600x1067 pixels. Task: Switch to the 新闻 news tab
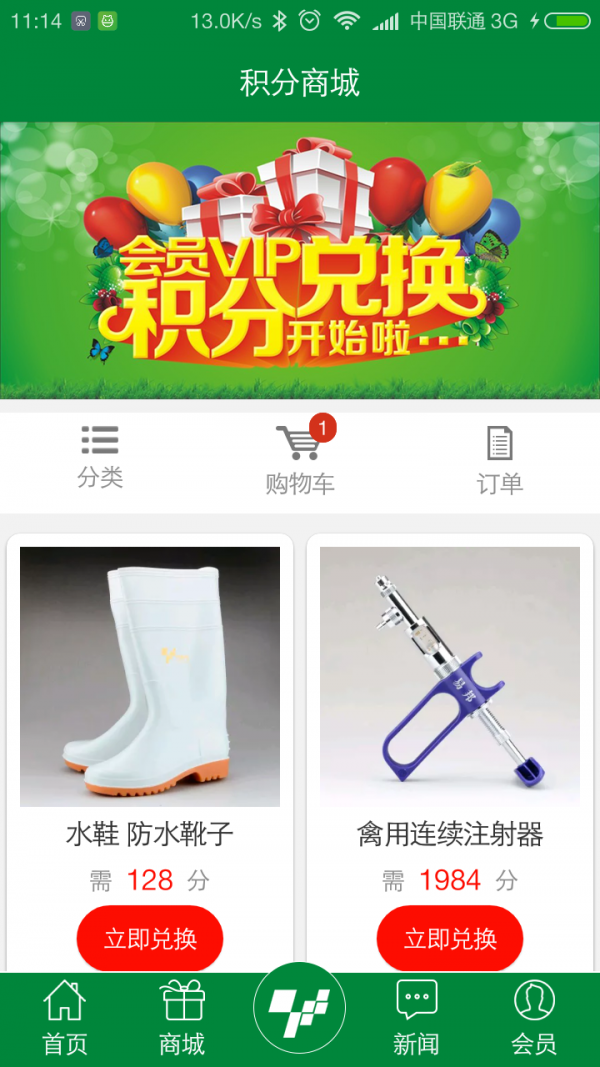[x=416, y=1018]
